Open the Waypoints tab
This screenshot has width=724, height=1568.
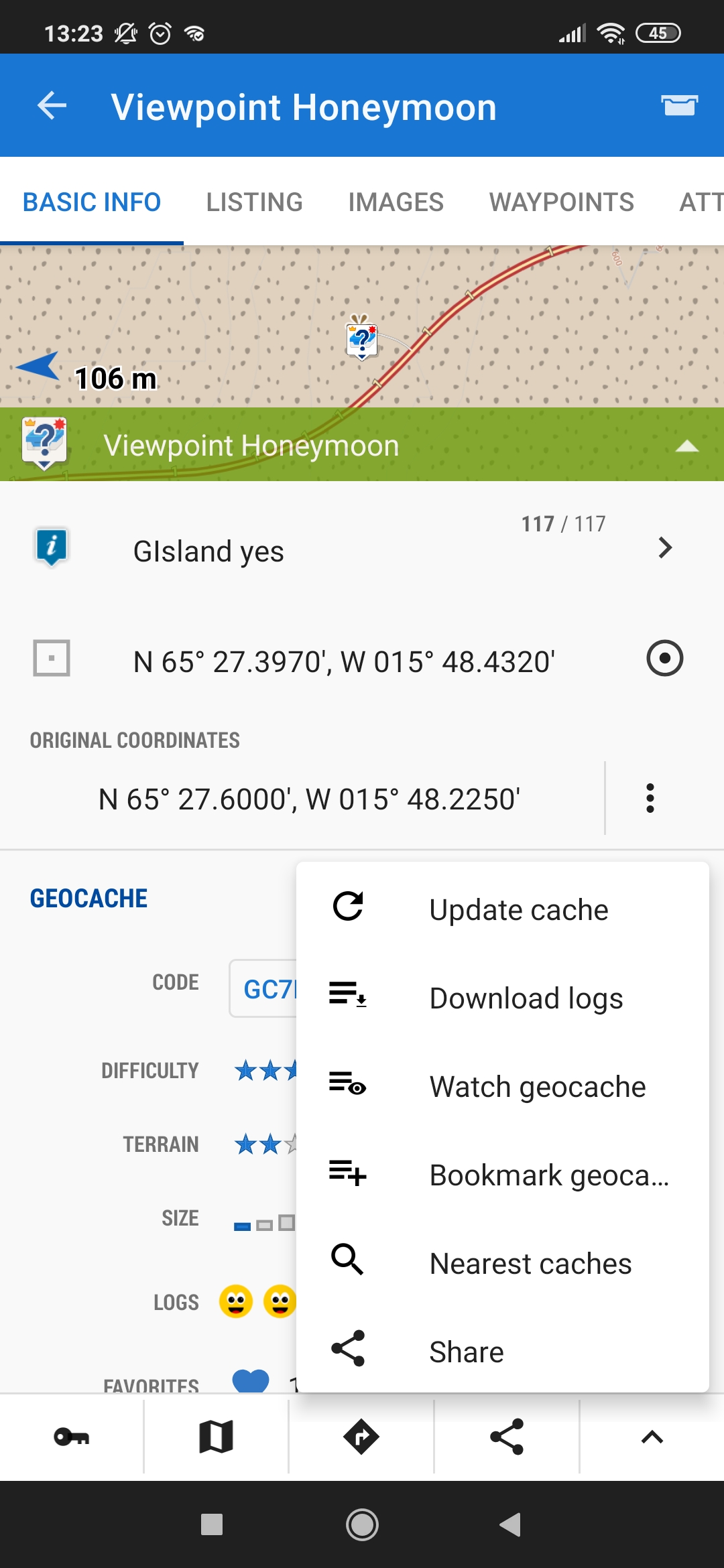[x=561, y=202]
